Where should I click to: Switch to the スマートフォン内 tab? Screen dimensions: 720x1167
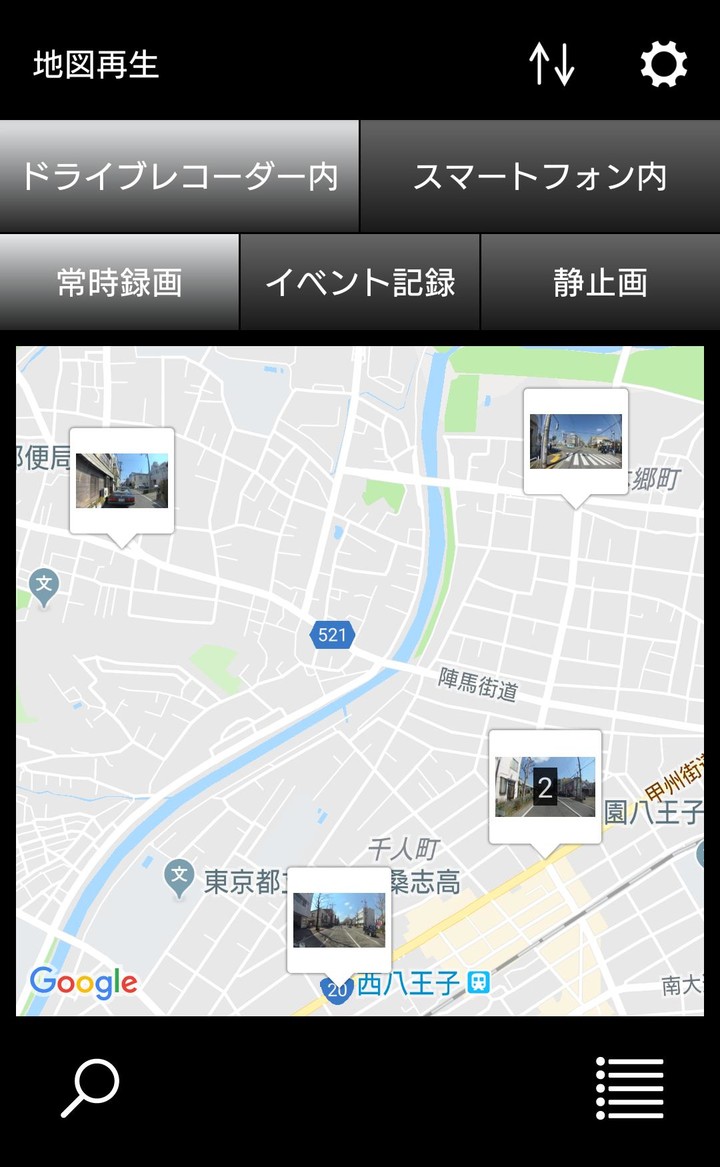pos(539,173)
